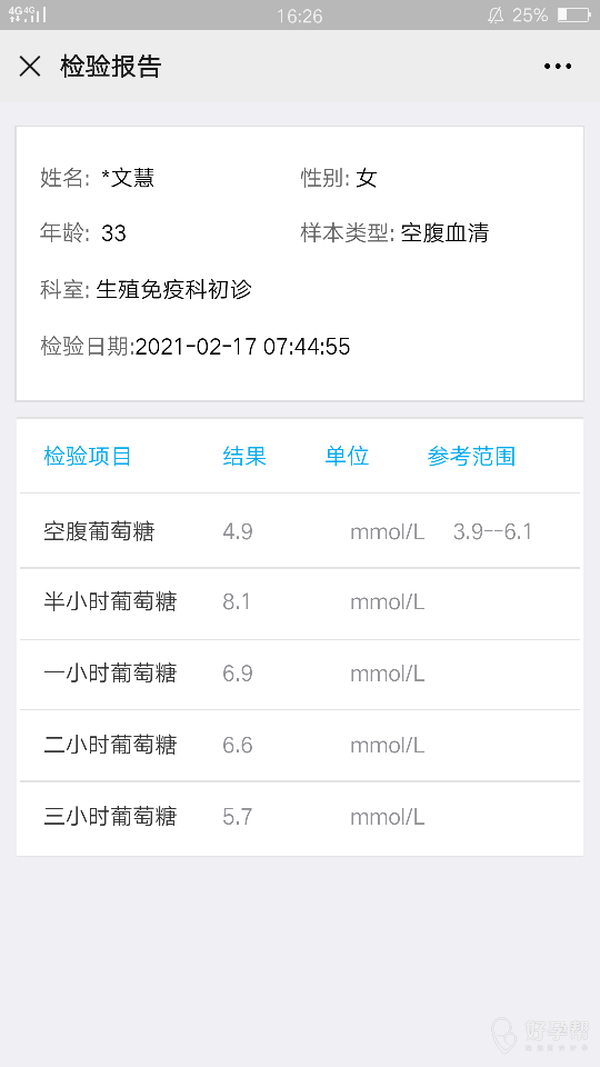Screen dimensions: 600x1067
Task: Open the three-dot more options menu
Action: click(x=558, y=66)
